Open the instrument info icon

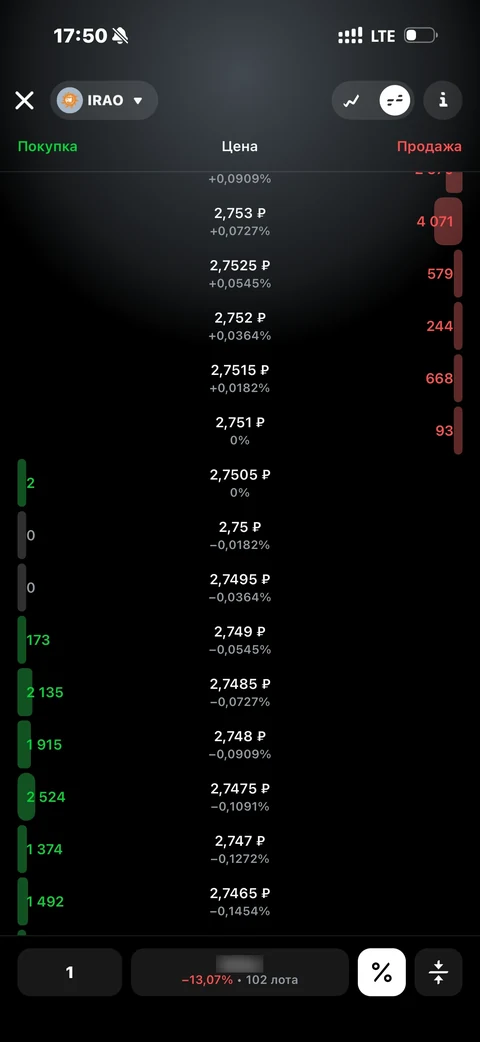[x=443, y=101]
